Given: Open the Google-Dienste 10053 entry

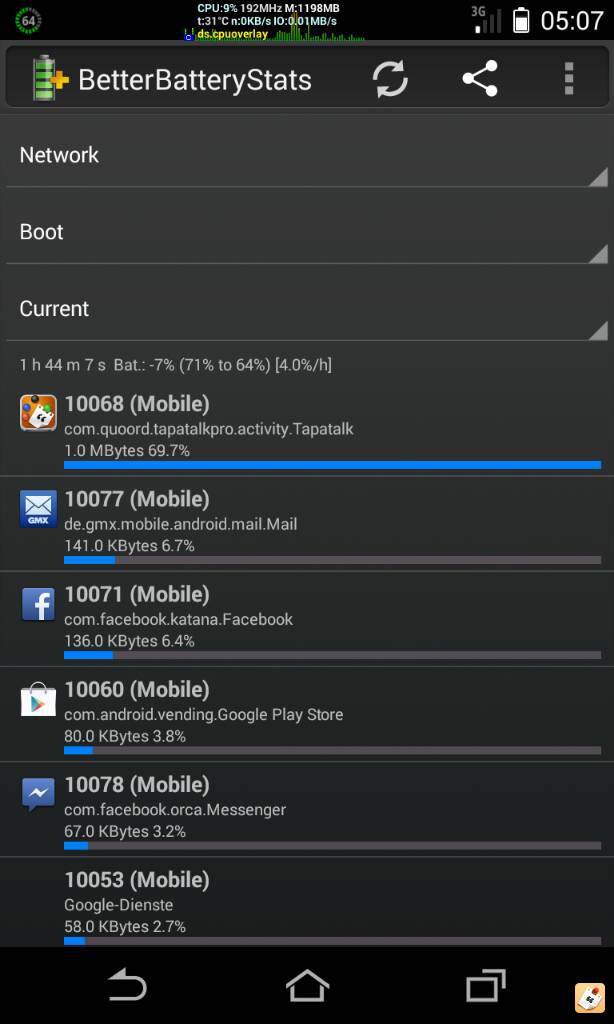Looking at the screenshot, I should pos(307,902).
